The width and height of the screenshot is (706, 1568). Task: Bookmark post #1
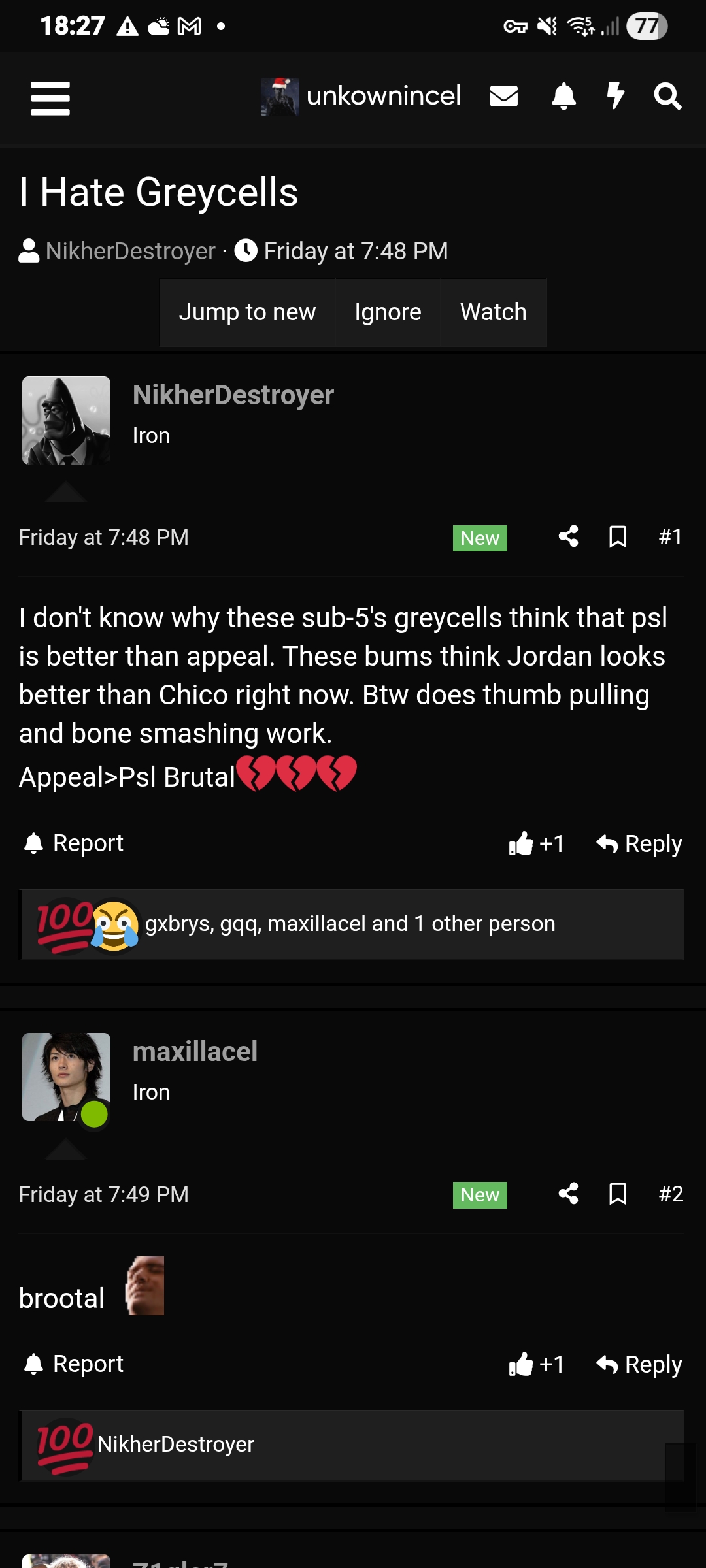pos(618,537)
